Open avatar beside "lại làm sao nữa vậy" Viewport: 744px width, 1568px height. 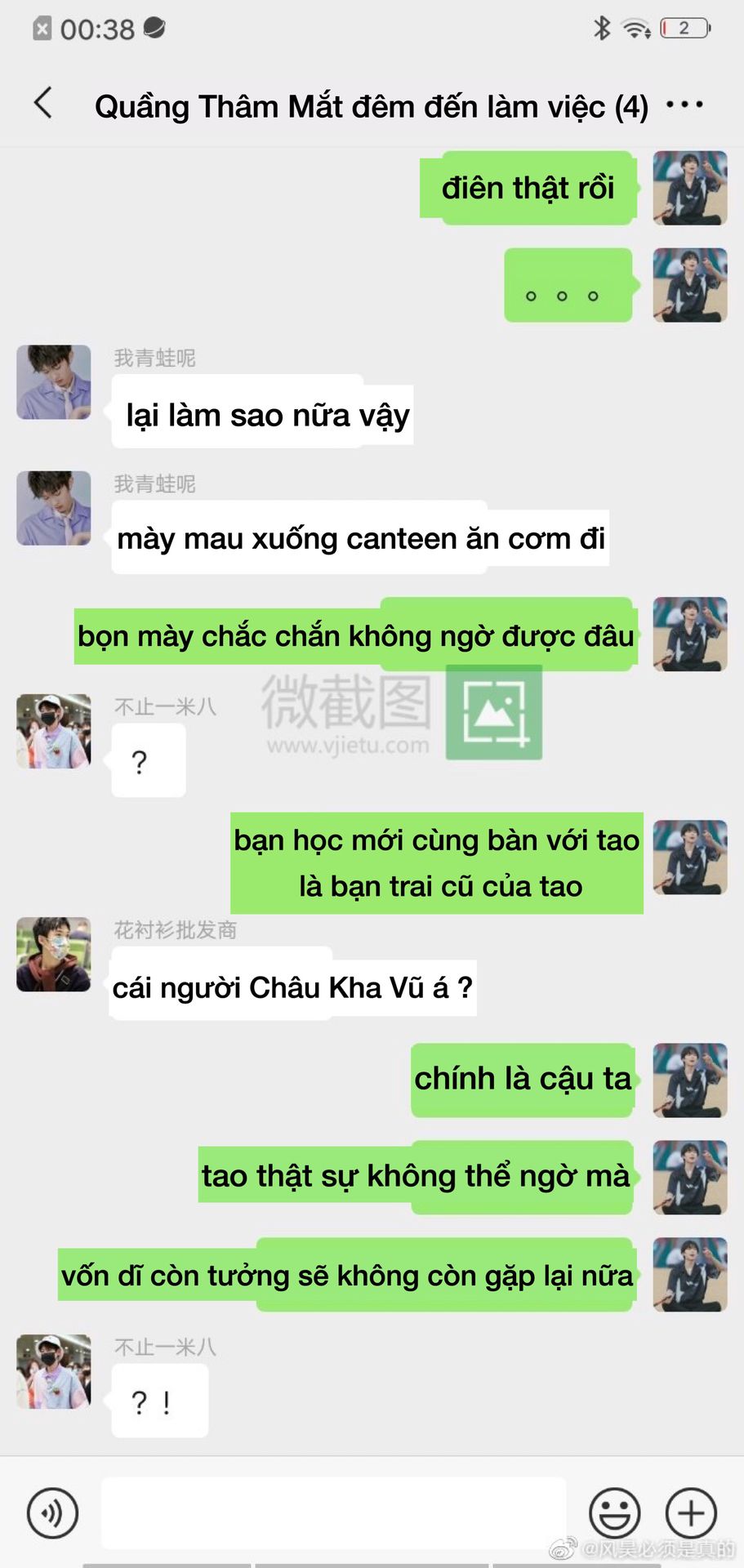click(54, 382)
